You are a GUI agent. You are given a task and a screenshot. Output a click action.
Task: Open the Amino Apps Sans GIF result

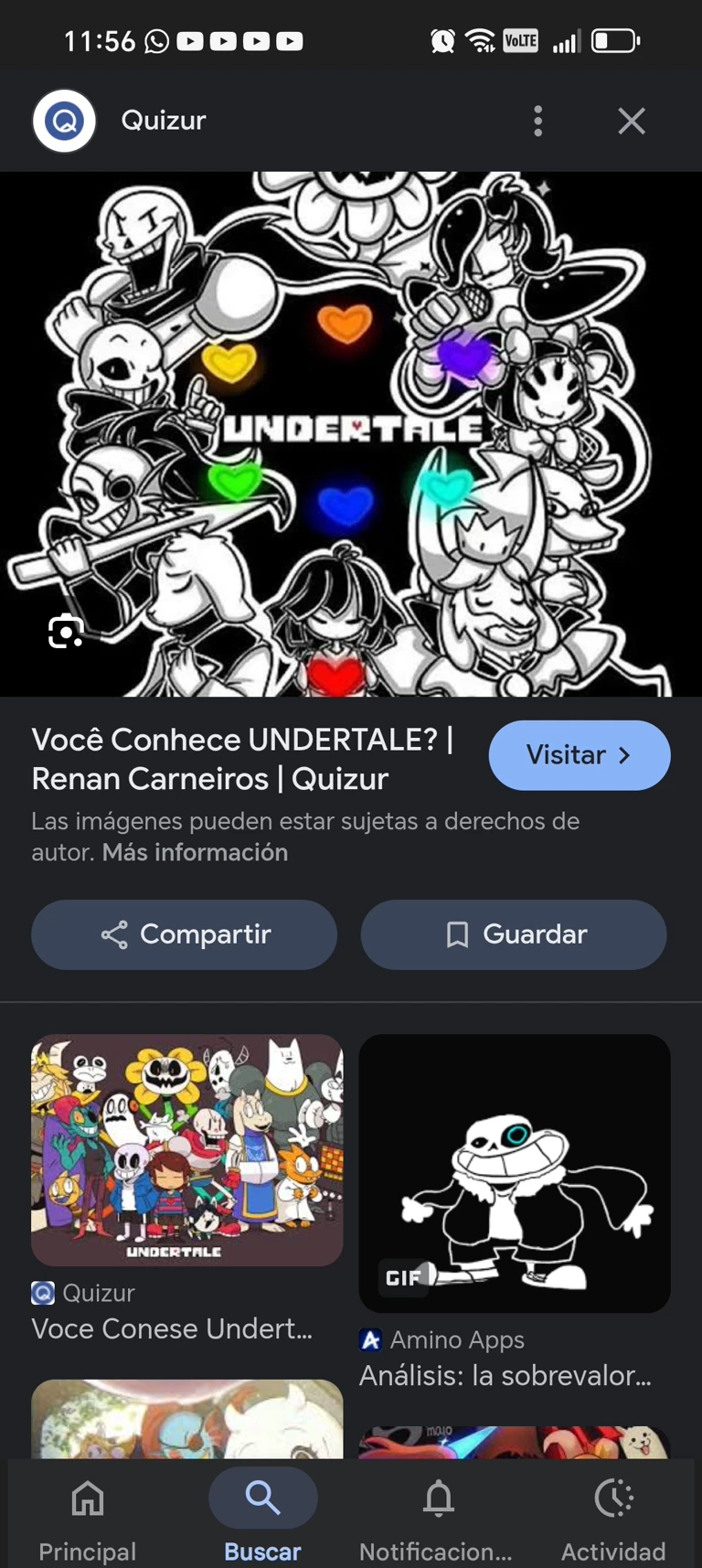(x=514, y=1173)
